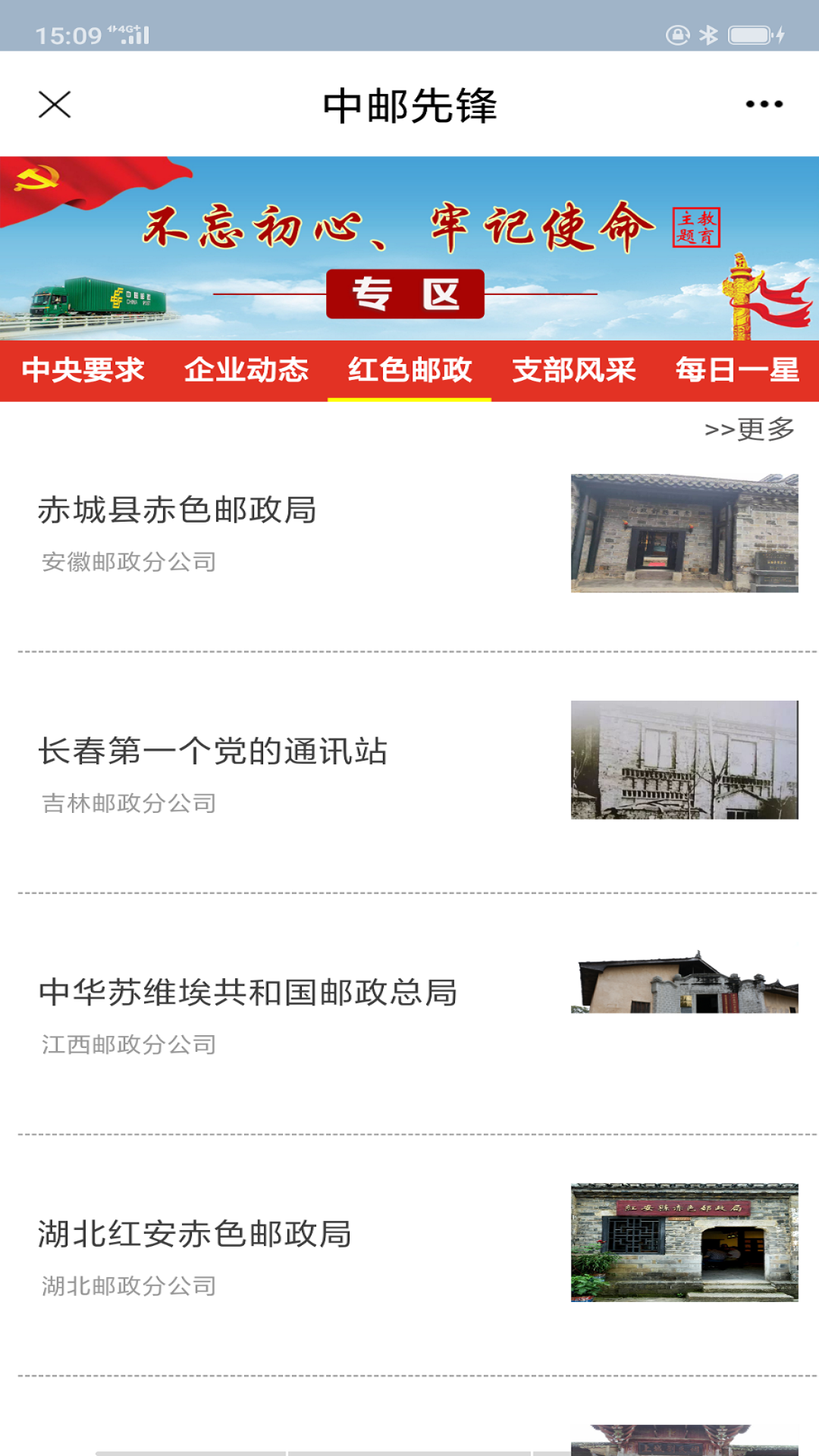Close the 中邮先锋 page via X icon
The image size is (819, 1456).
(x=55, y=105)
